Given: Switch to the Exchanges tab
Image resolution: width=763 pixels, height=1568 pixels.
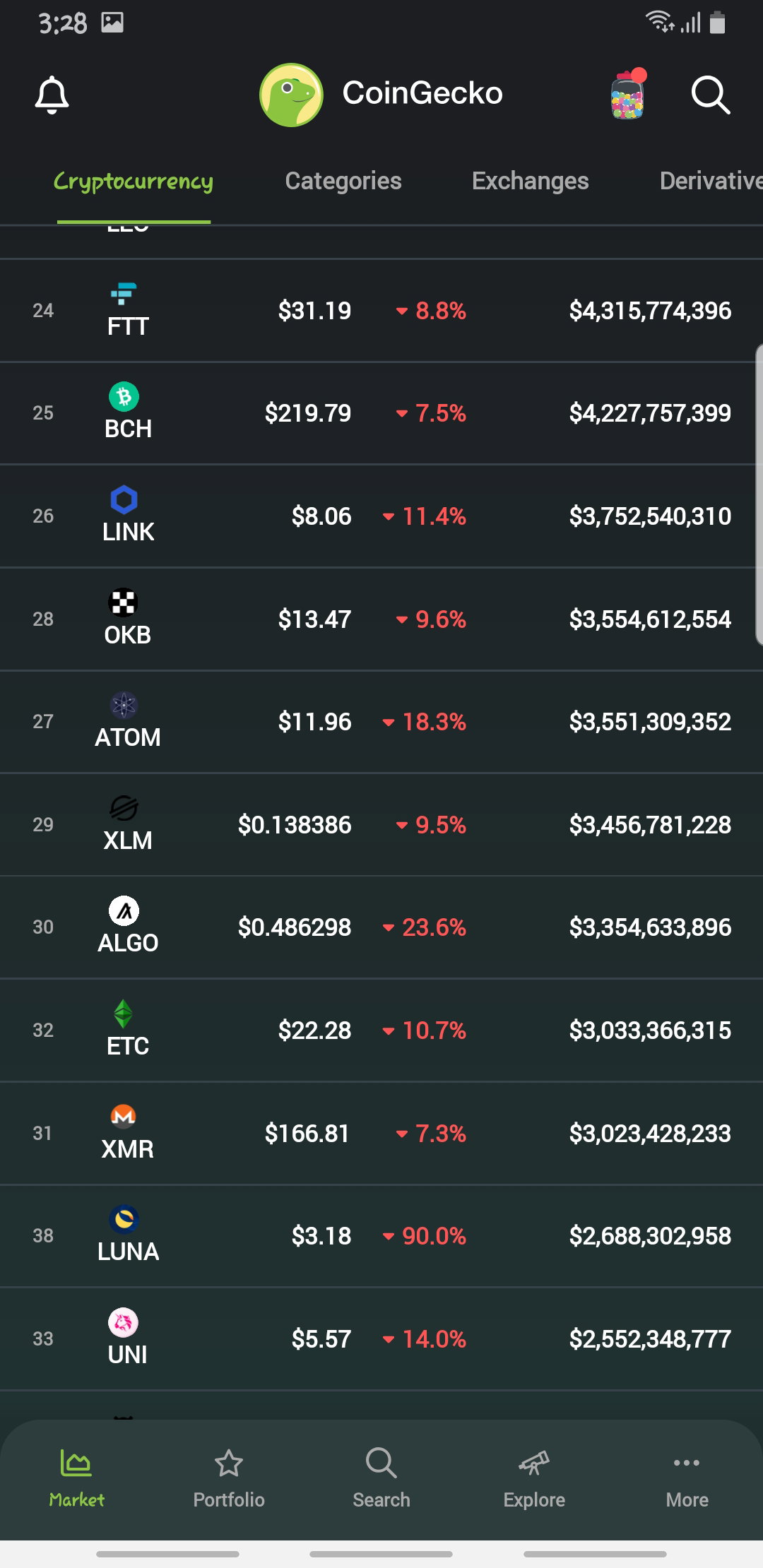Looking at the screenshot, I should pos(531,181).
